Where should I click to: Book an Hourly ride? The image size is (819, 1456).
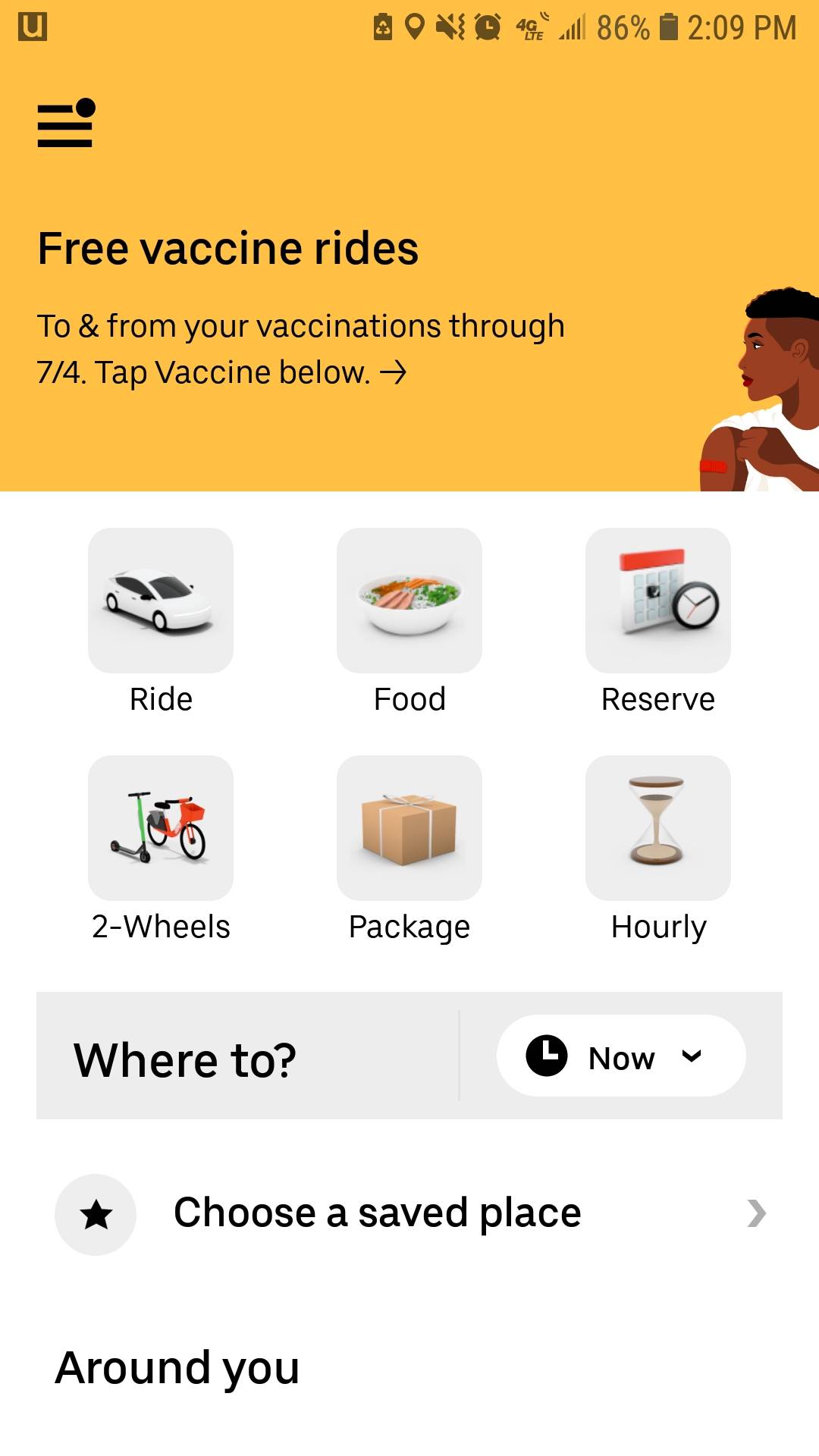[657, 828]
